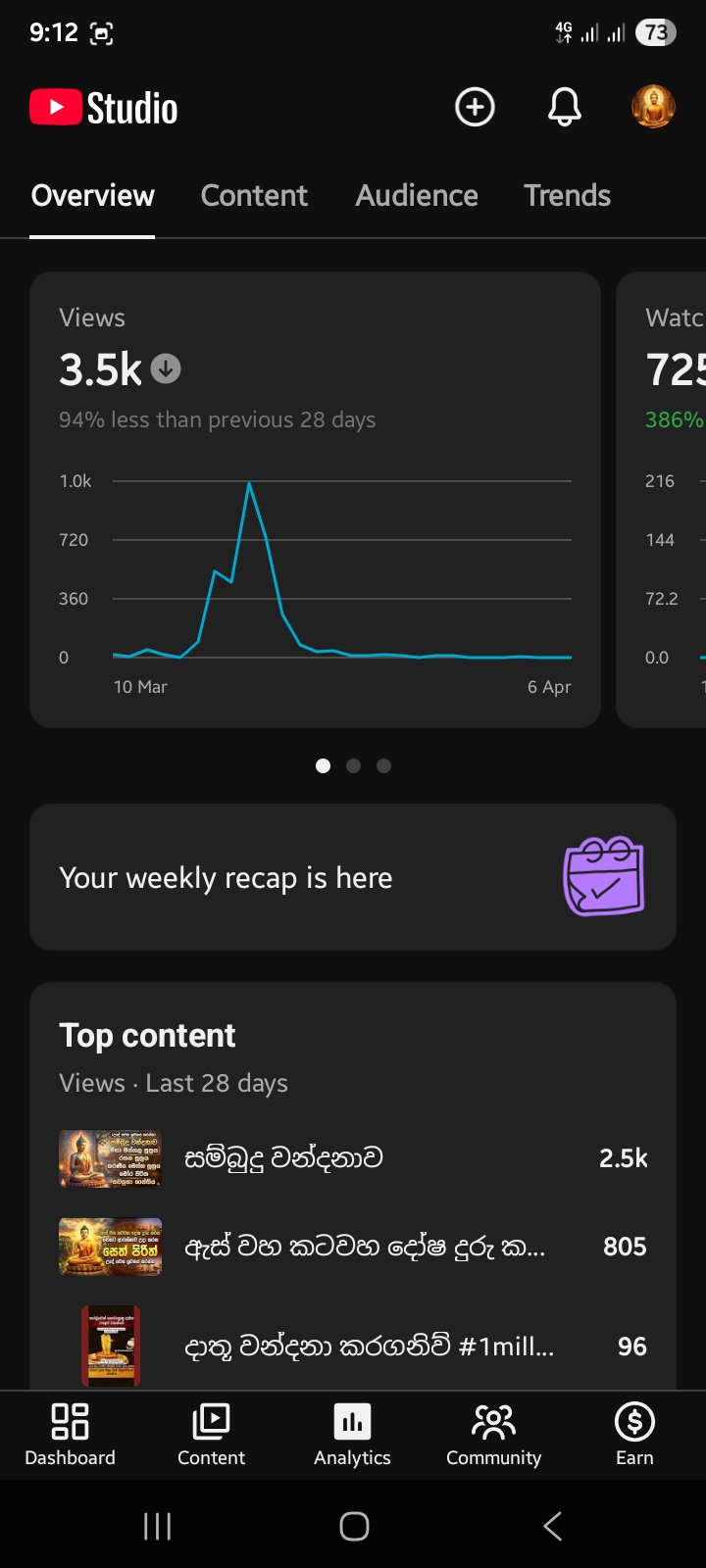This screenshot has height=1568, width=706.
Task: Open the video with 805 views
Action: [353, 1247]
